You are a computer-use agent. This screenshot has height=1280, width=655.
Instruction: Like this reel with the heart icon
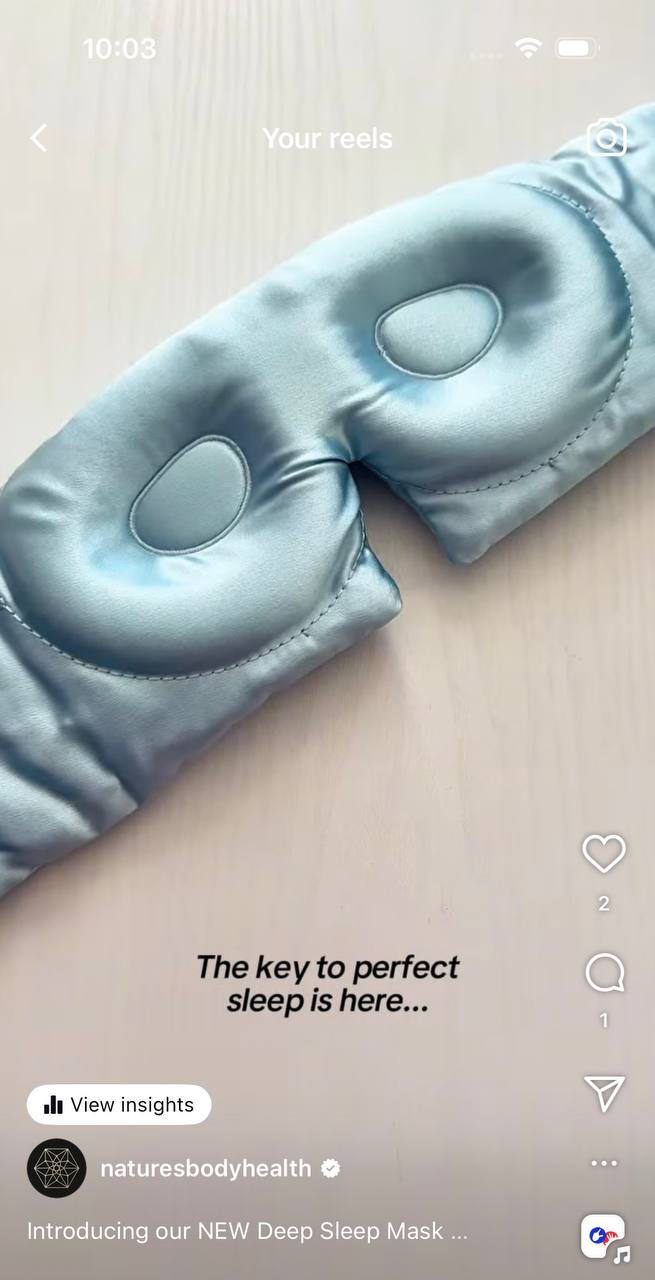[x=603, y=853]
